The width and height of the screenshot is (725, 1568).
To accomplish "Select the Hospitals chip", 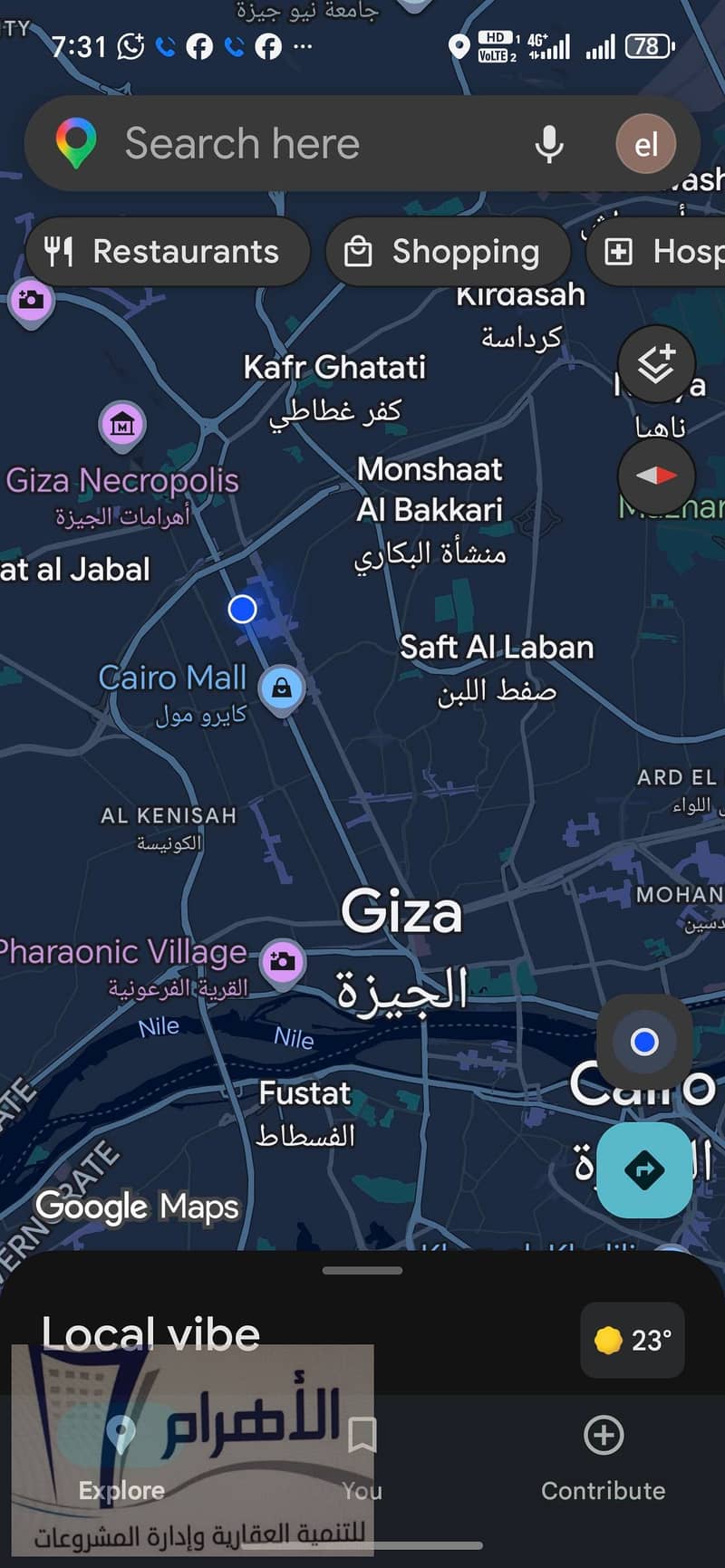I will pyautogui.click(x=657, y=252).
